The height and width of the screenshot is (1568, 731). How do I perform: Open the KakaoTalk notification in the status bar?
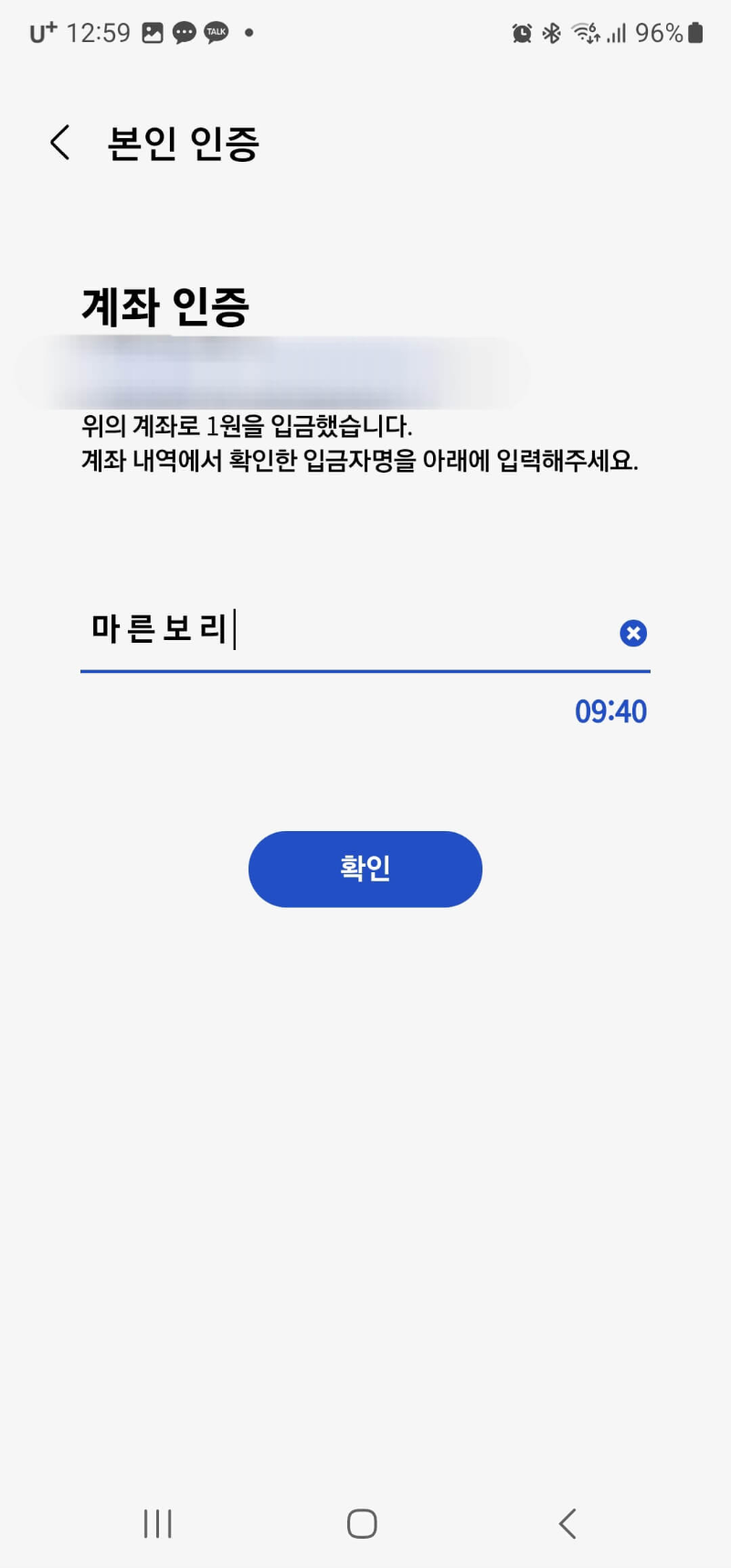216,32
